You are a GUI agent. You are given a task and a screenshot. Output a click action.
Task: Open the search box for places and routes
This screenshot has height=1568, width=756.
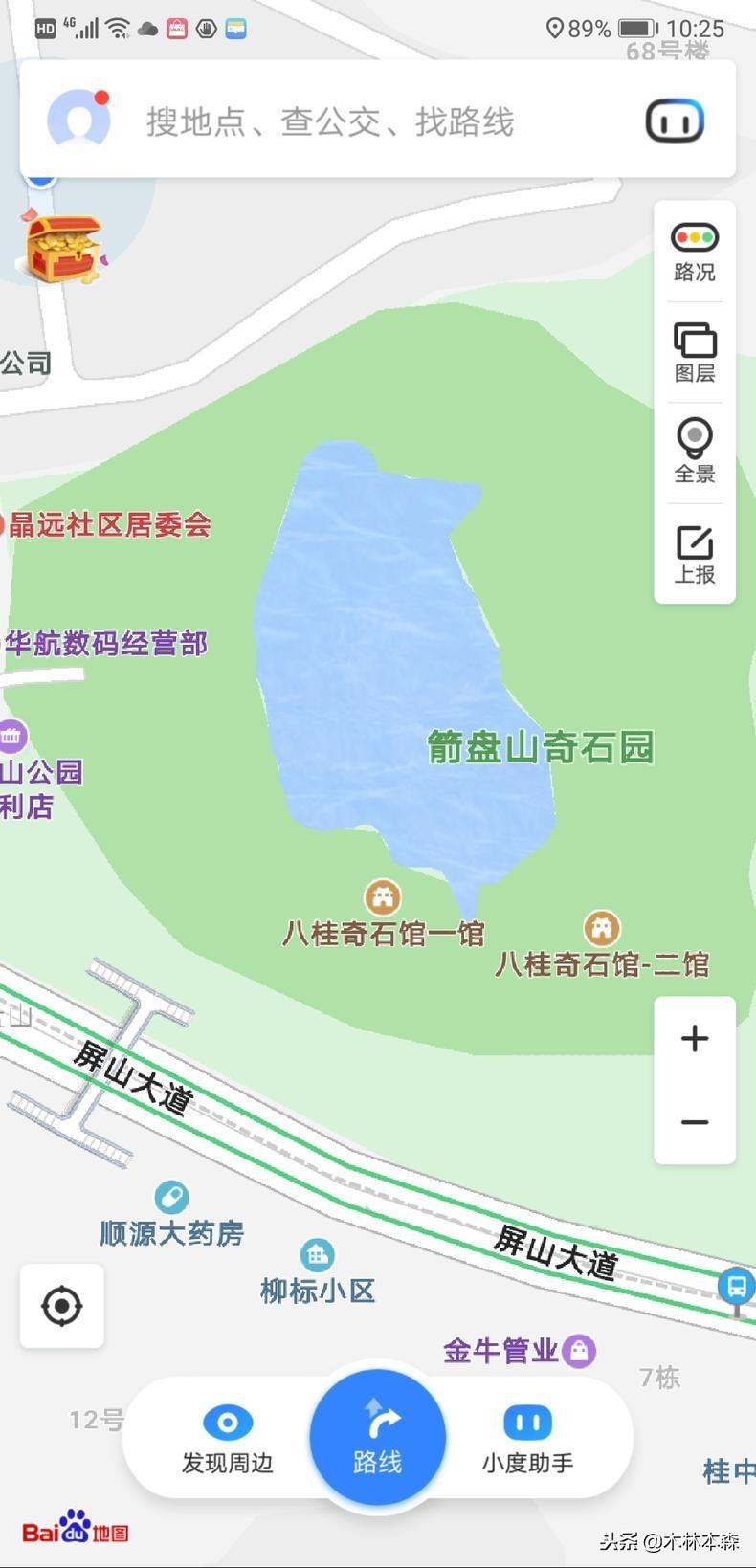coord(378,121)
